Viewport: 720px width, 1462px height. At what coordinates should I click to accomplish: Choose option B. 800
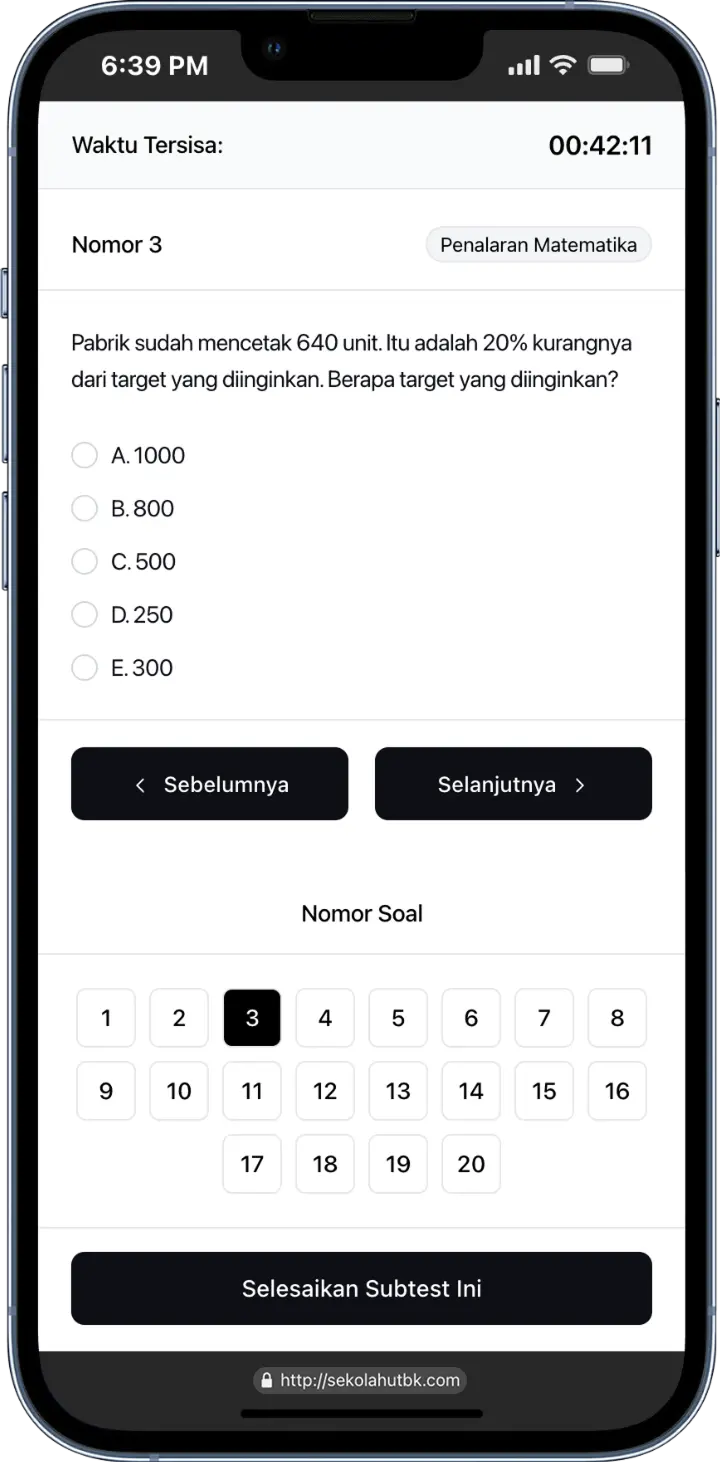pos(85,509)
